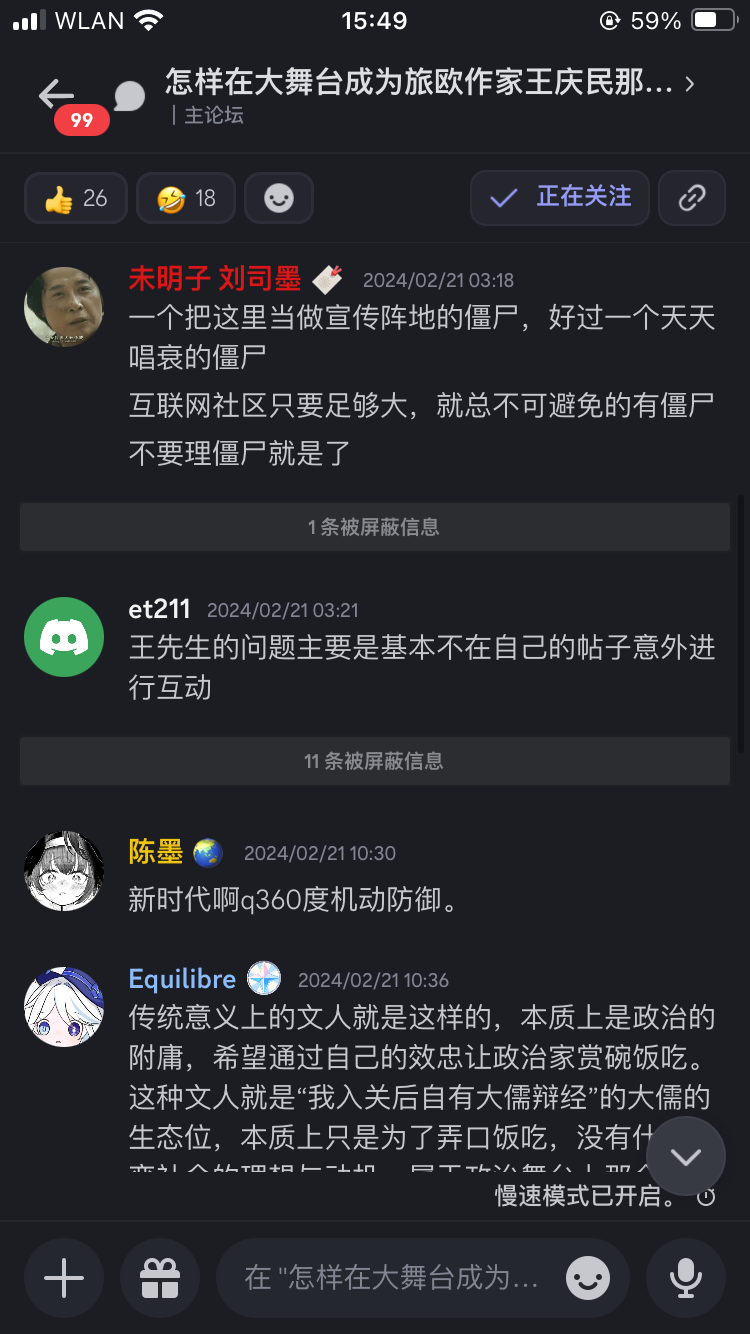Go back using the top-left arrow
The height and width of the screenshot is (1334, 750).
[x=56, y=94]
